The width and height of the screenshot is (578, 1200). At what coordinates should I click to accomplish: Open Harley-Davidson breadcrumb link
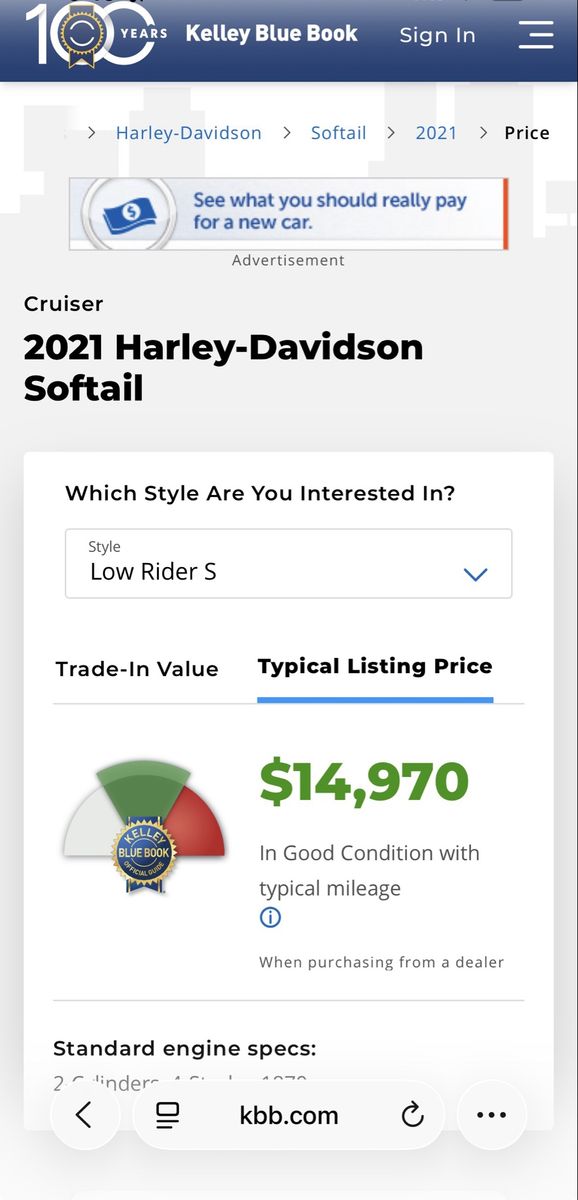pos(189,133)
